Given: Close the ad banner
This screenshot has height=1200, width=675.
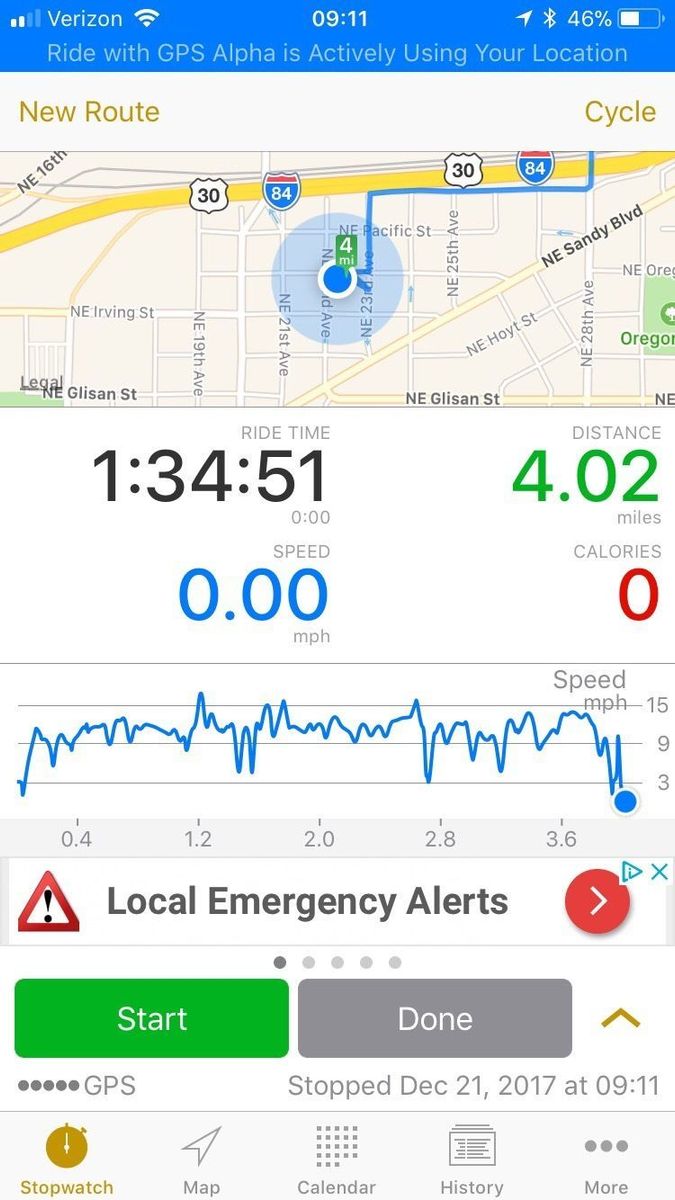Looking at the screenshot, I should 659,872.
